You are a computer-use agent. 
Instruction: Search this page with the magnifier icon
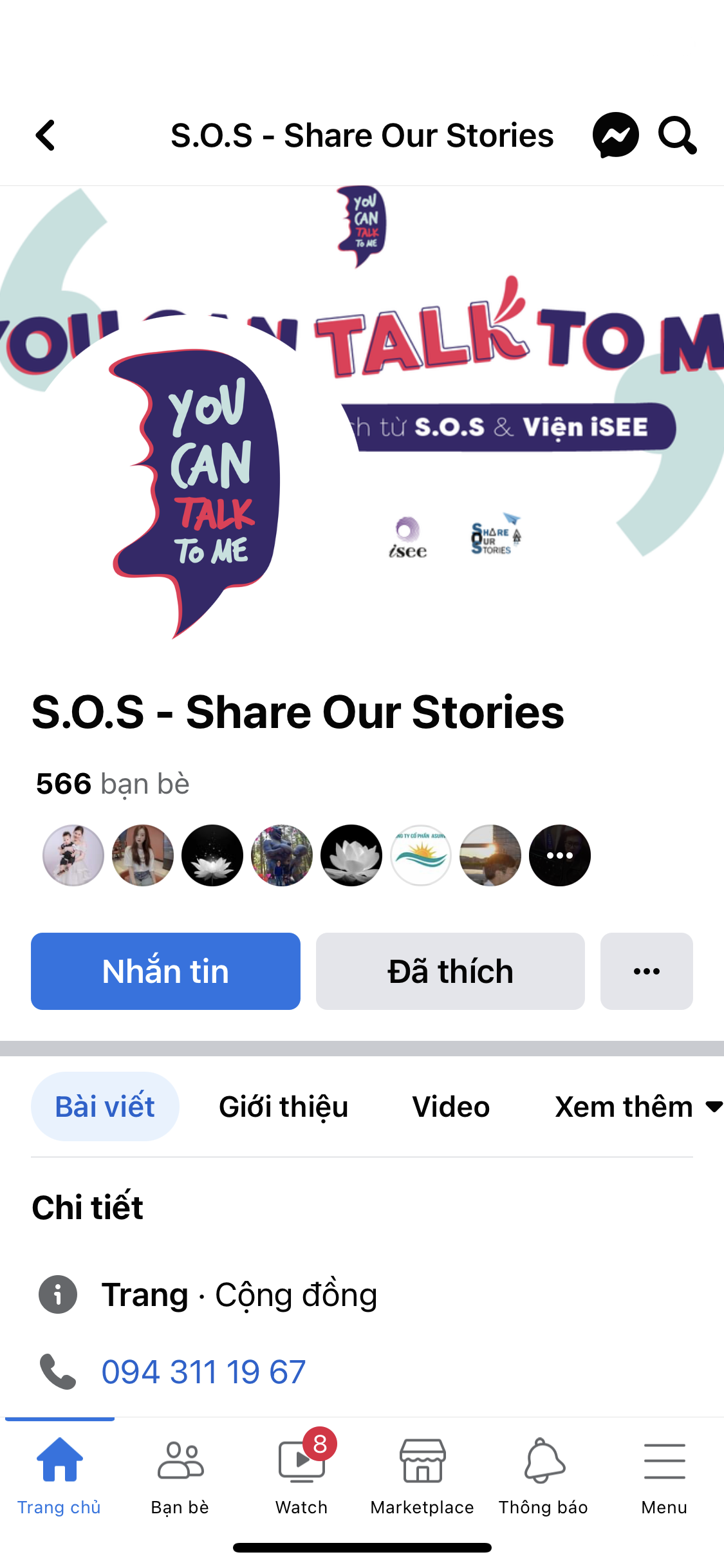(677, 136)
